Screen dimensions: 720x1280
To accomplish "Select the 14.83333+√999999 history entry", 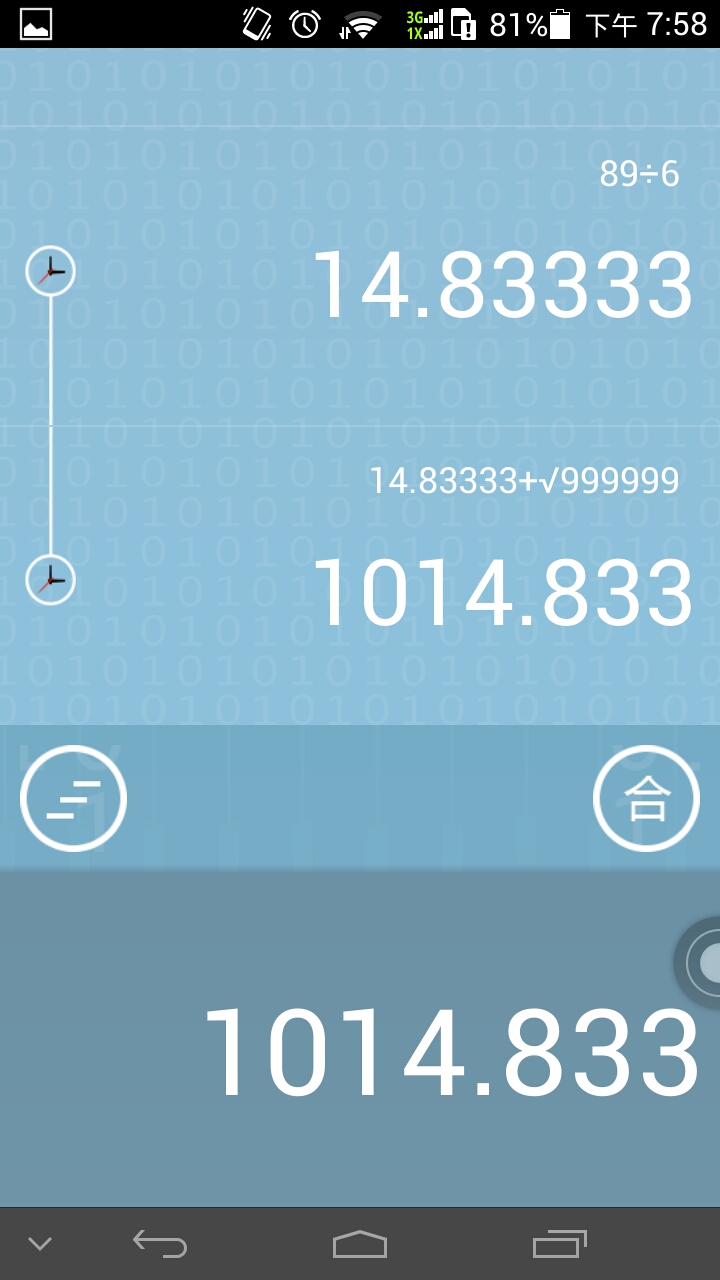I will pyautogui.click(x=524, y=481).
